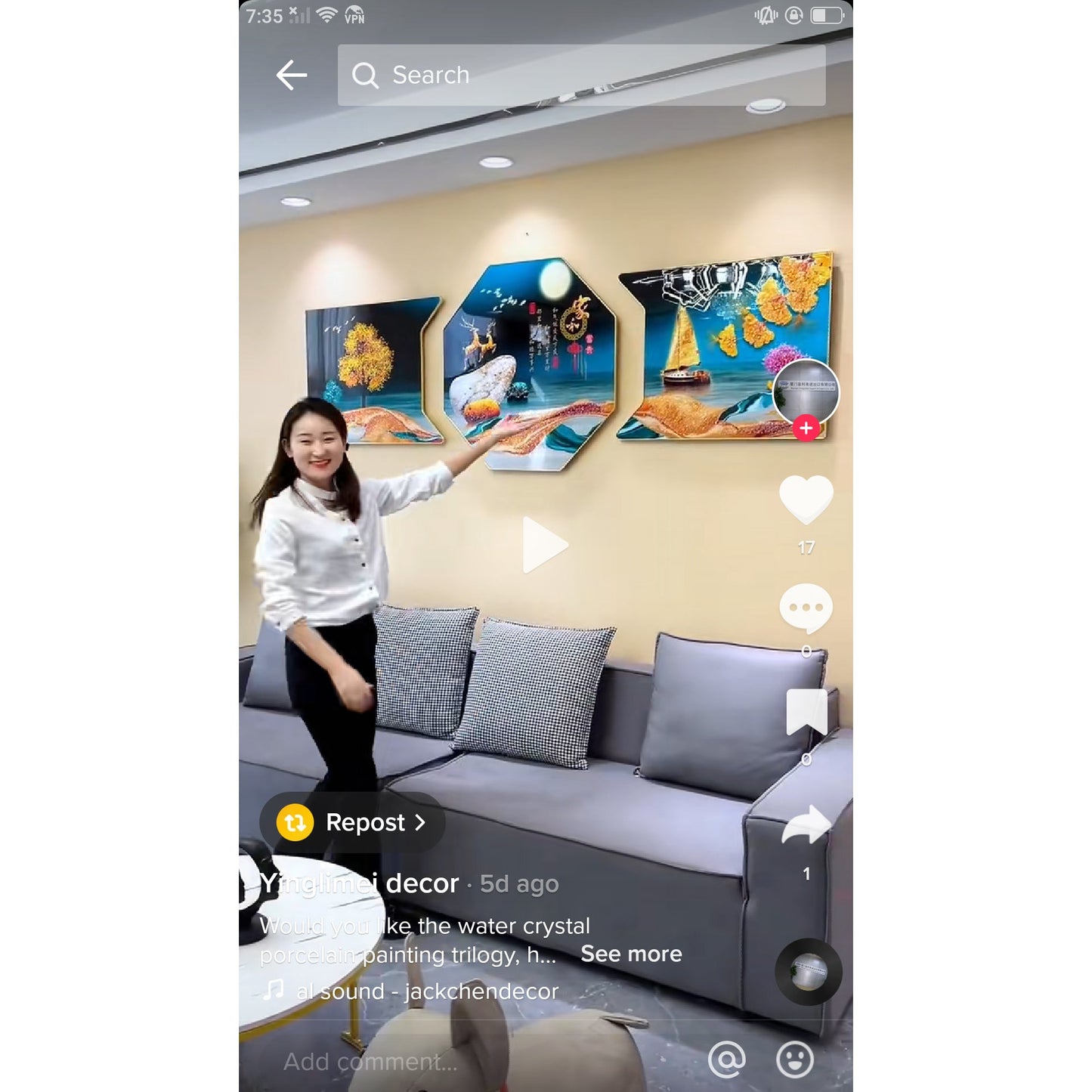
Task: Open the sound by jackchendecor
Action: [427, 991]
